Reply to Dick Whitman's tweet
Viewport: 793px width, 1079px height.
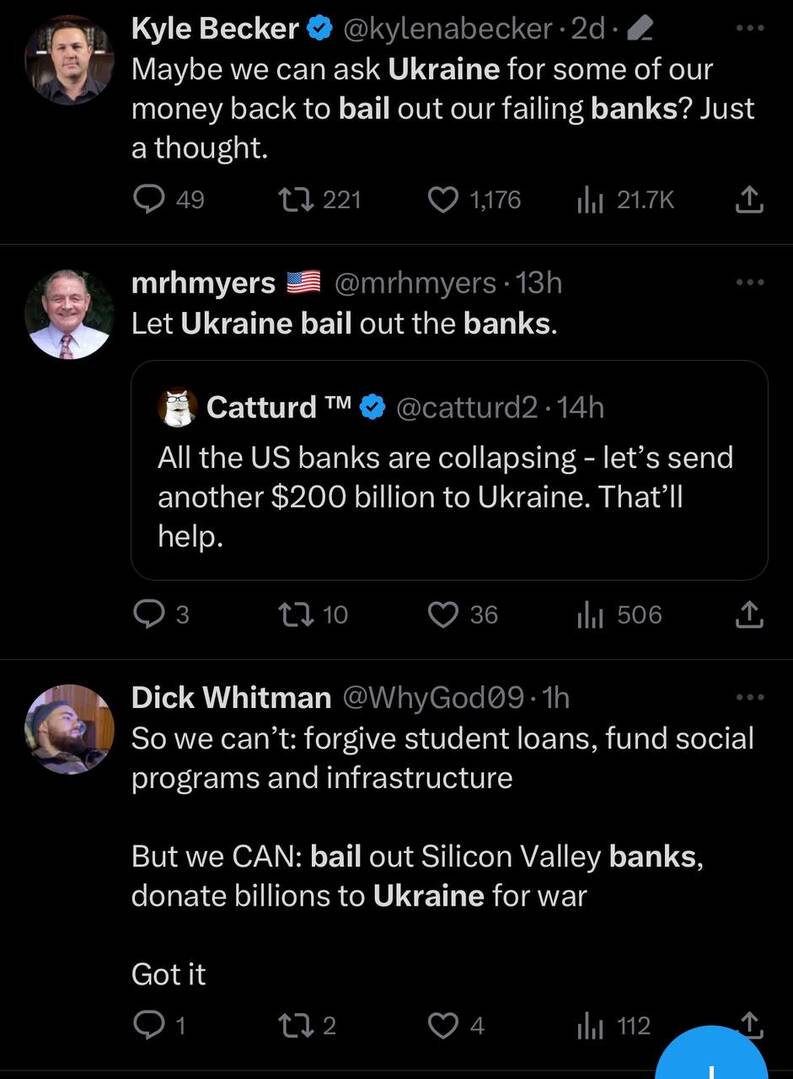pos(148,1025)
